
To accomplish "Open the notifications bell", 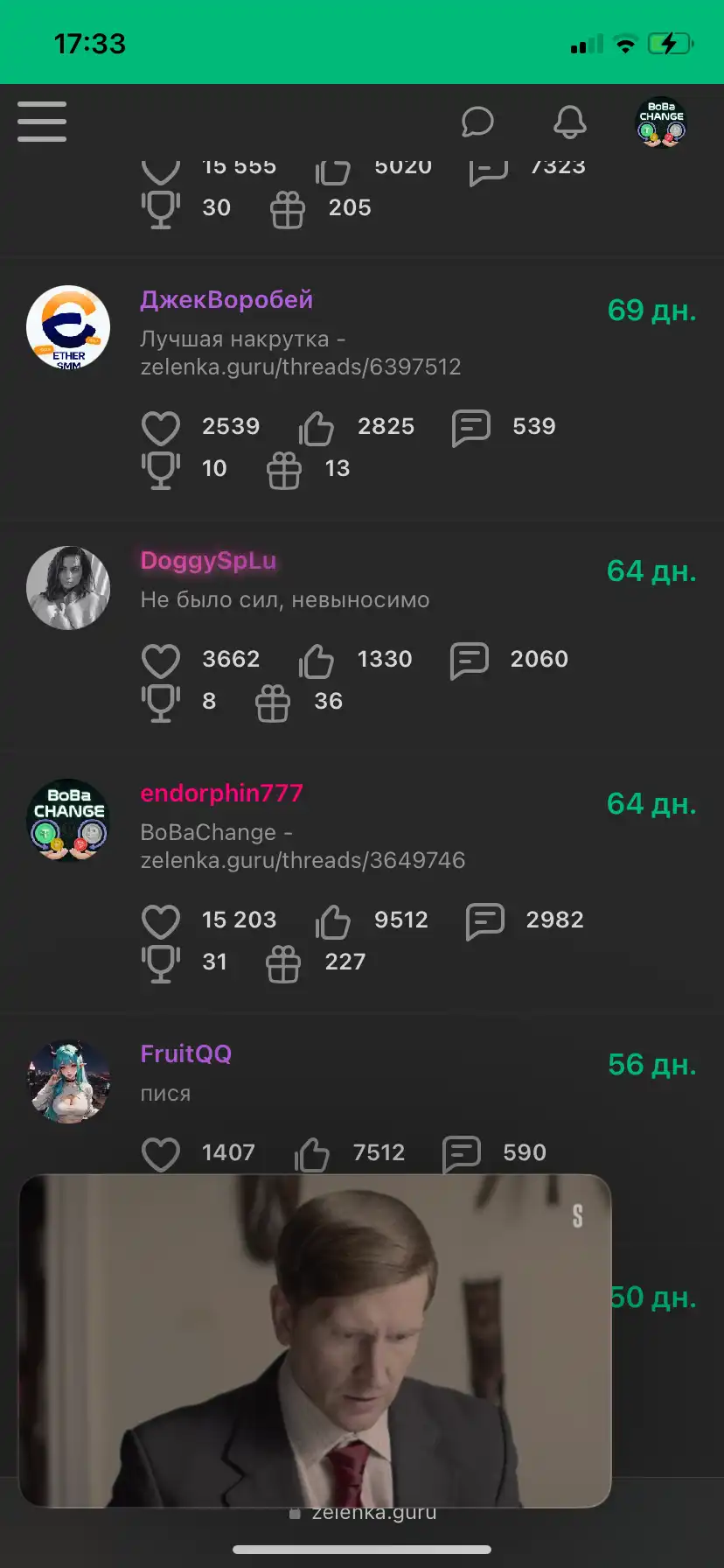I will (569, 122).
